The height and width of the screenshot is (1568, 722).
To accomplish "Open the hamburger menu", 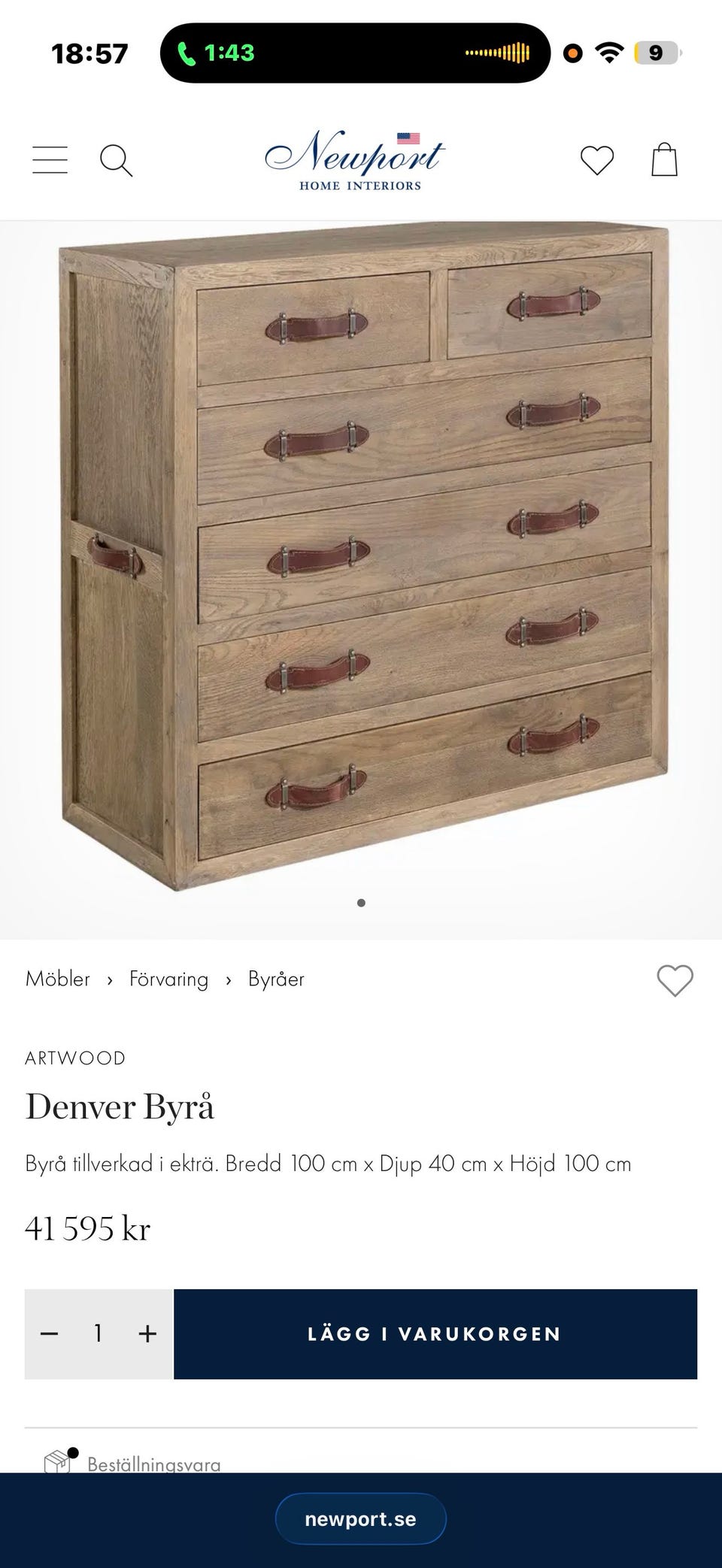I will (50, 160).
